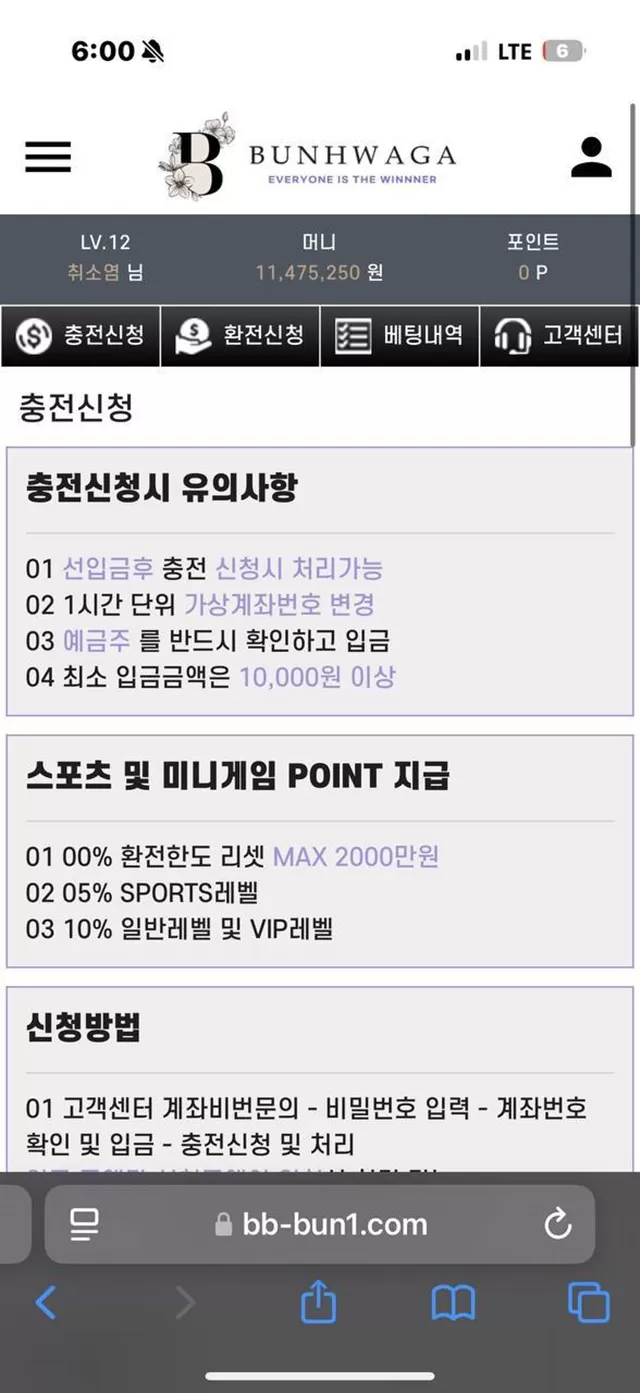The height and width of the screenshot is (1393, 640).
Task: Reload the page
Action: (x=557, y=1224)
